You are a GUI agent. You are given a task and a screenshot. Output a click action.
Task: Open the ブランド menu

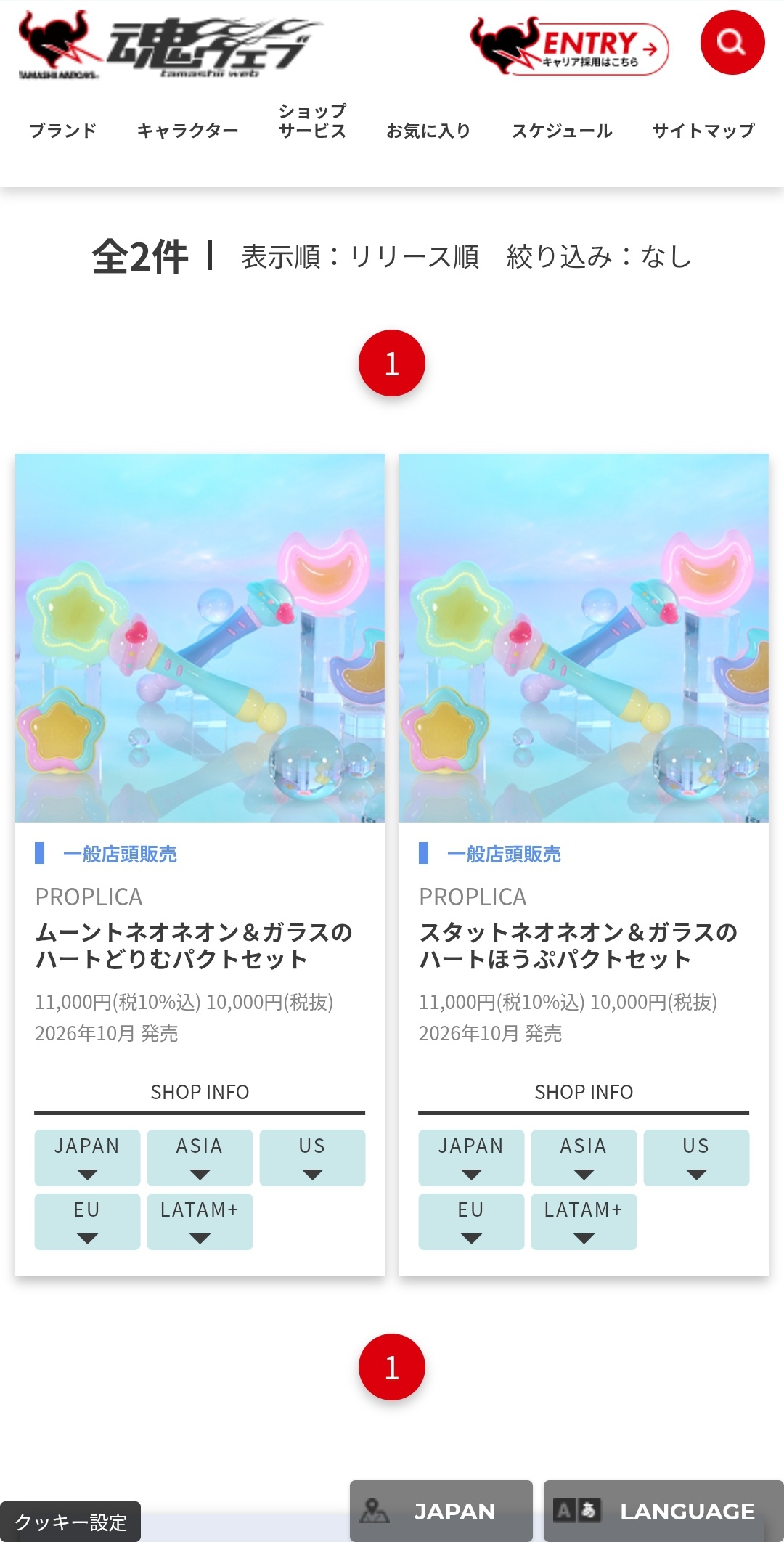[63, 131]
